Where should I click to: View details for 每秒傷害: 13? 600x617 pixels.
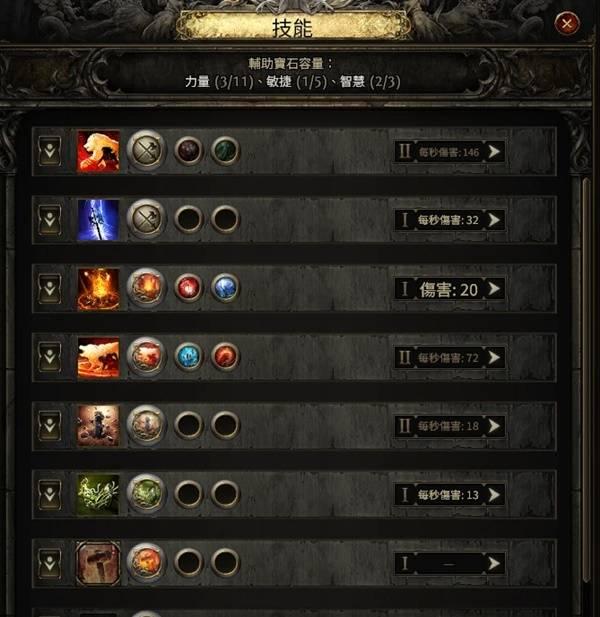[493, 494]
